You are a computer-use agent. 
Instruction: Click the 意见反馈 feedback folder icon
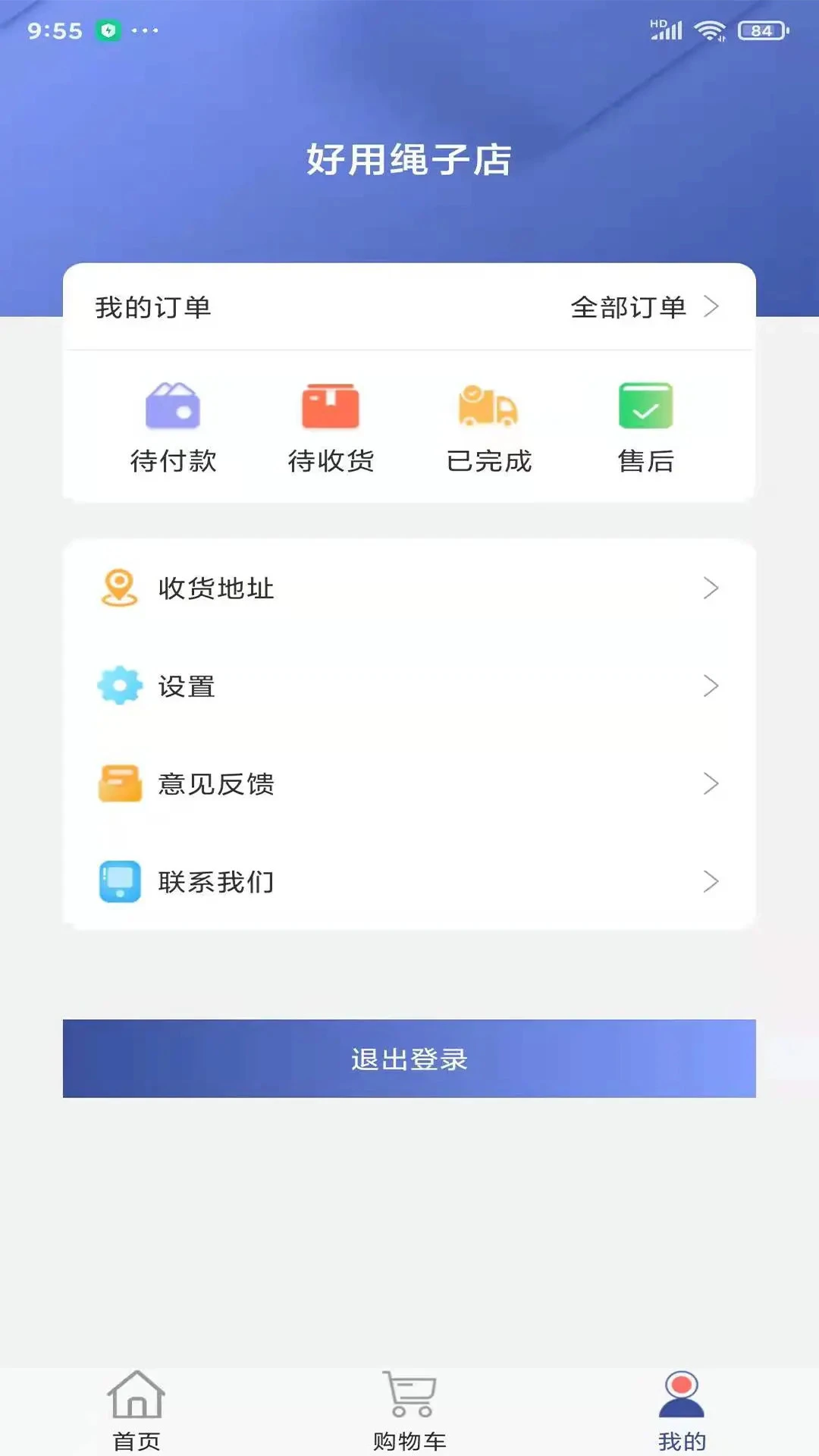(x=120, y=784)
